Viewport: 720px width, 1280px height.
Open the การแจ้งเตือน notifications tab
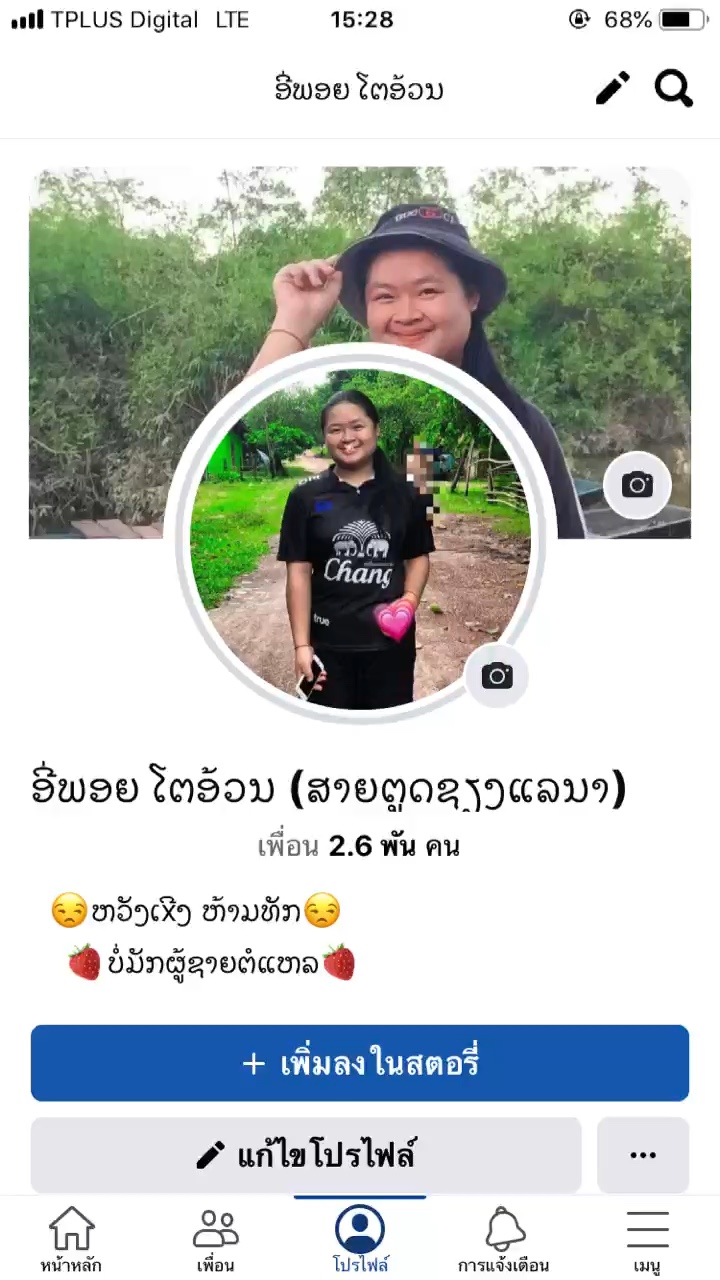point(504,1240)
